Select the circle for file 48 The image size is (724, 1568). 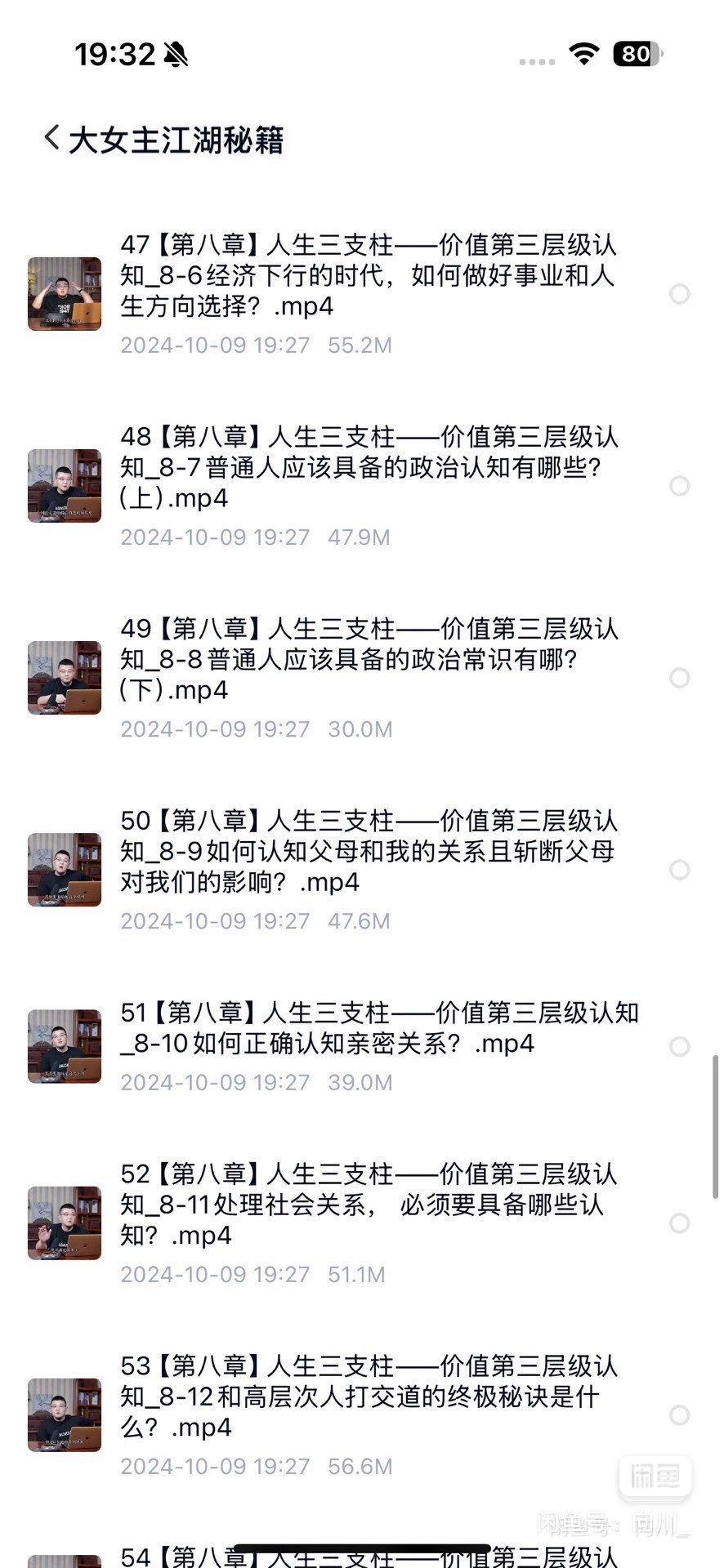[679, 486]
